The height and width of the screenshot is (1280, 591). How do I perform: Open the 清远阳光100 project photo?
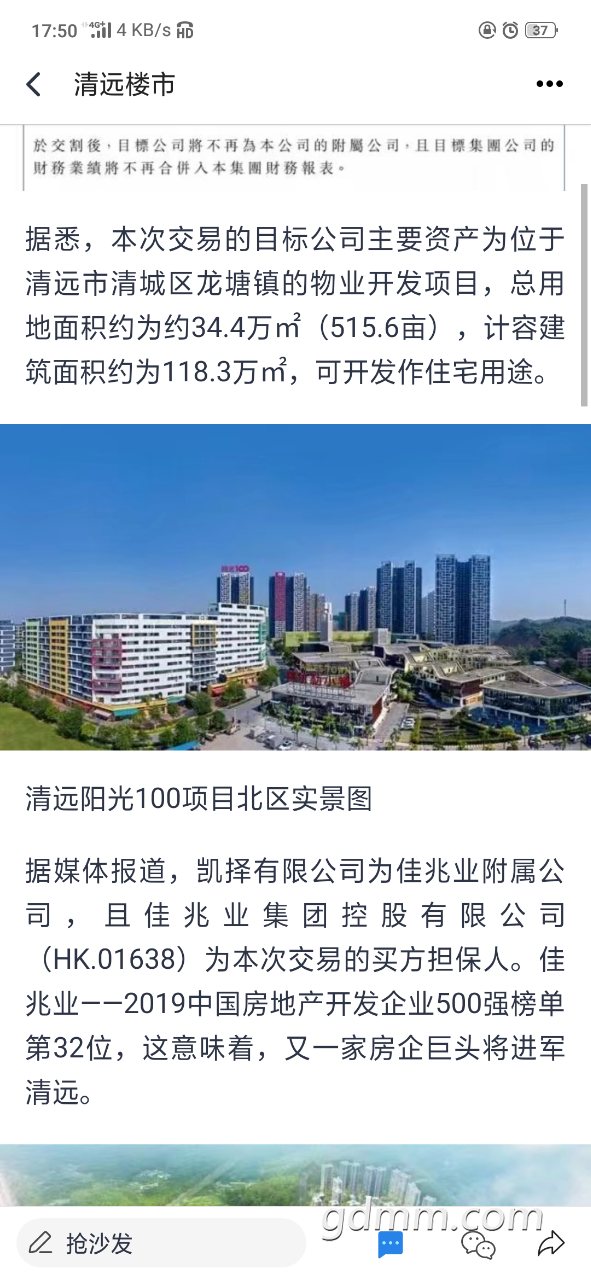295,587
